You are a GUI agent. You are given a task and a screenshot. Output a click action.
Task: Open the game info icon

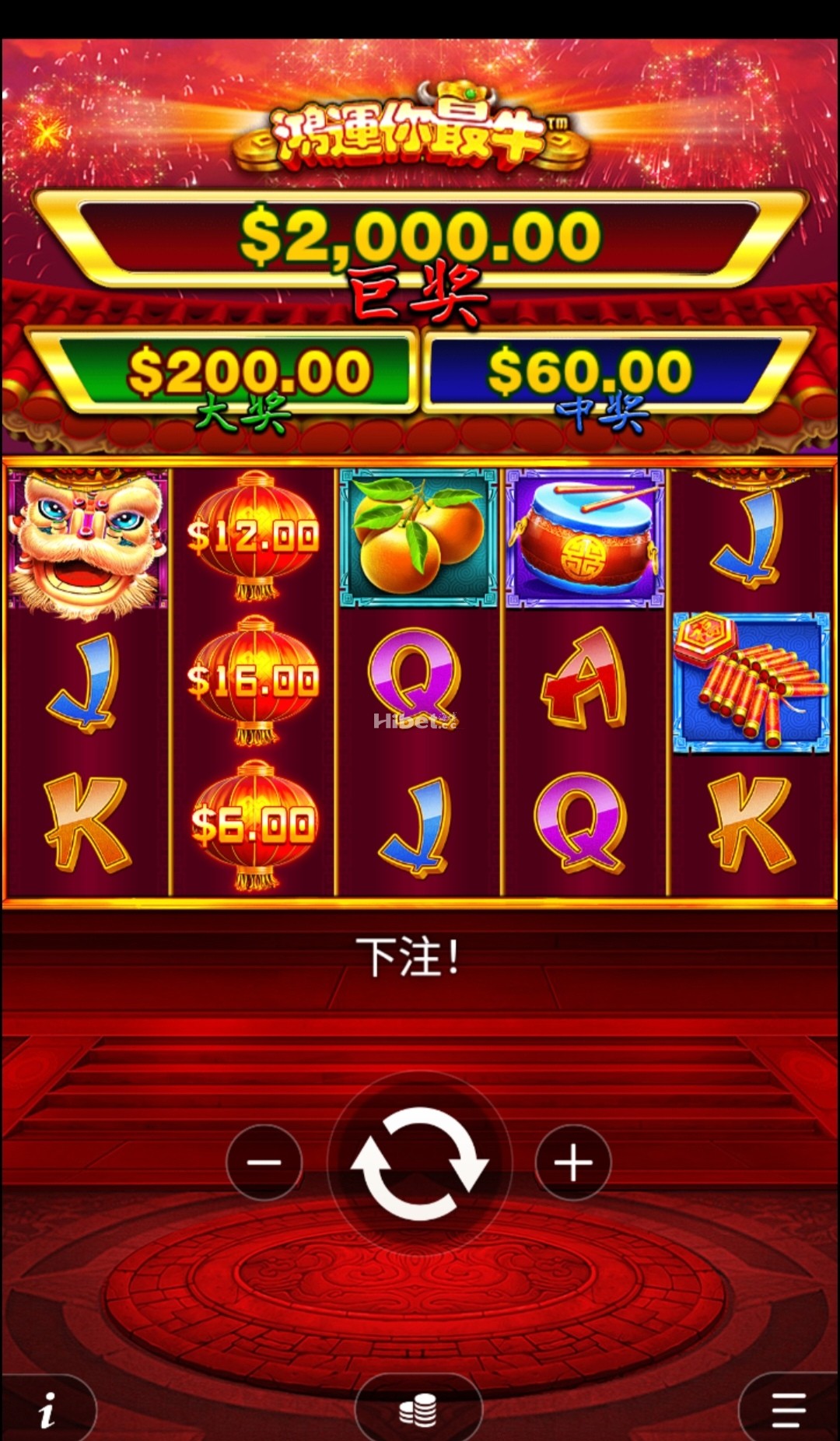tap(47, 1410)
